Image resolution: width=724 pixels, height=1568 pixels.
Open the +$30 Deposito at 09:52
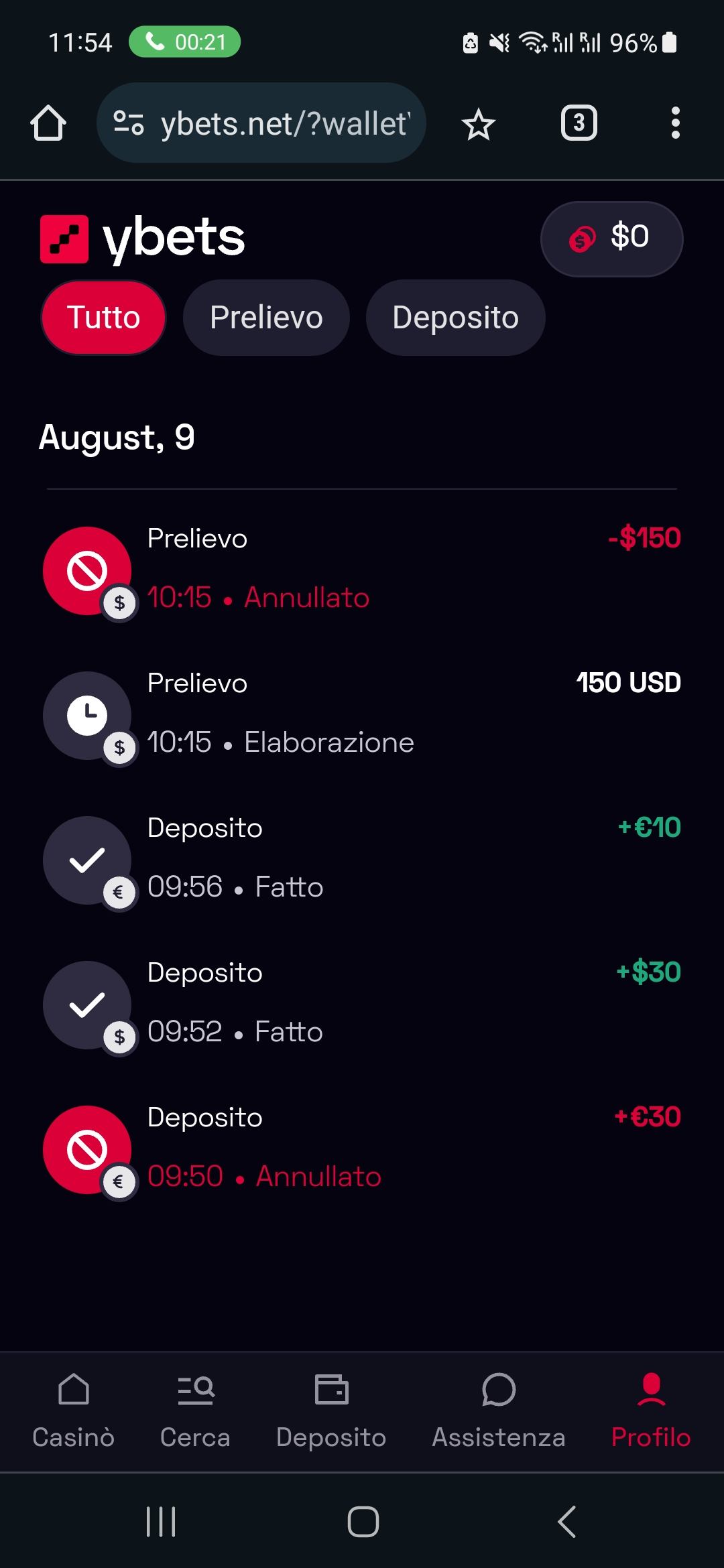tap(362, 1004)
